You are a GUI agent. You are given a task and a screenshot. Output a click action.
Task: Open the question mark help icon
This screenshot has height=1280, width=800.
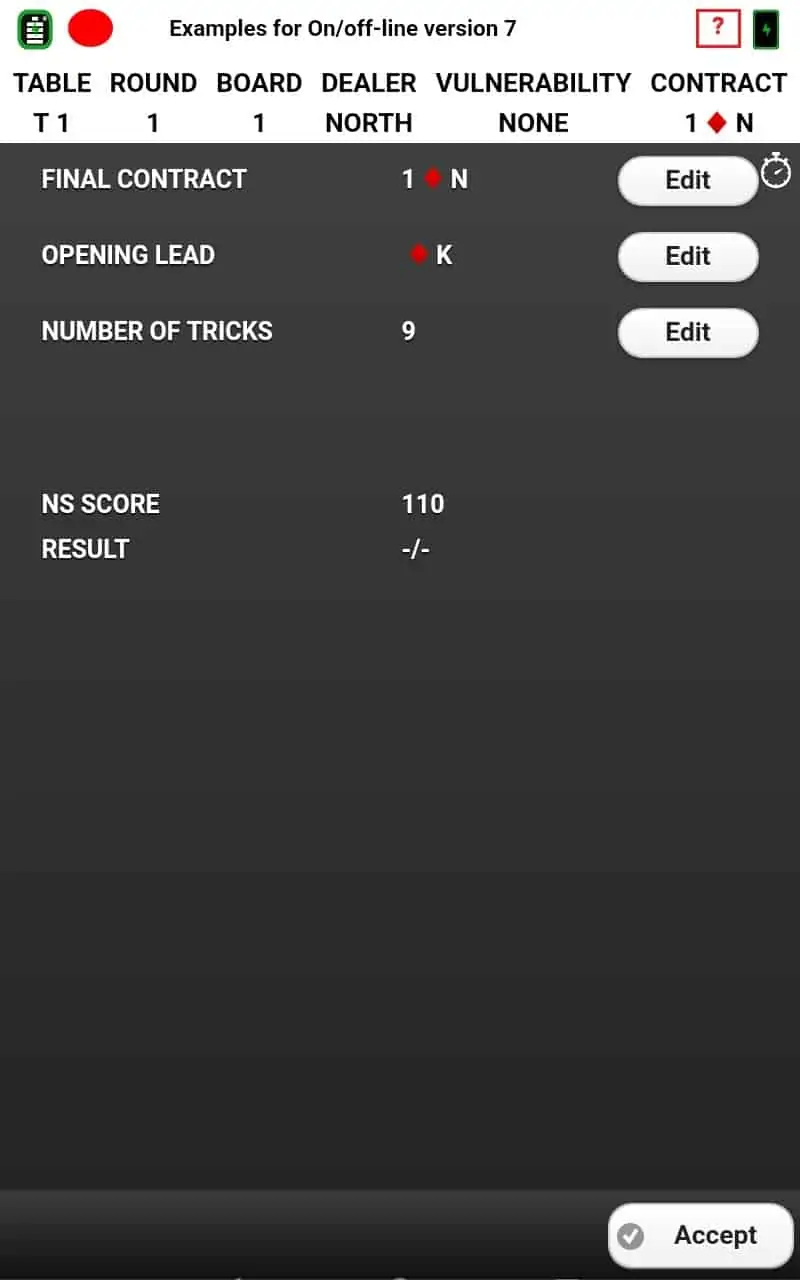717,29
